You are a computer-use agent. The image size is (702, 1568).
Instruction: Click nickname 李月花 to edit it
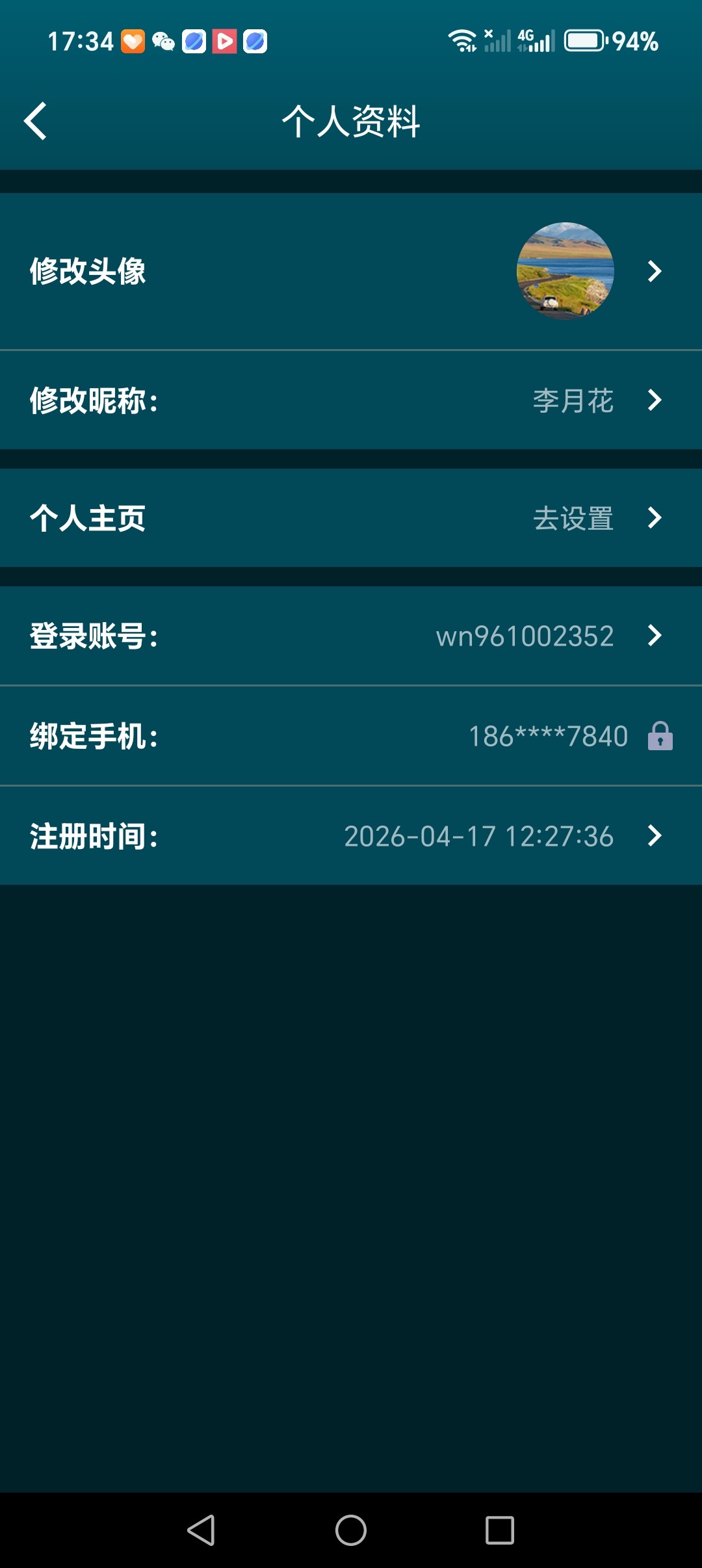pyautogui.click(x=572, y=401)
